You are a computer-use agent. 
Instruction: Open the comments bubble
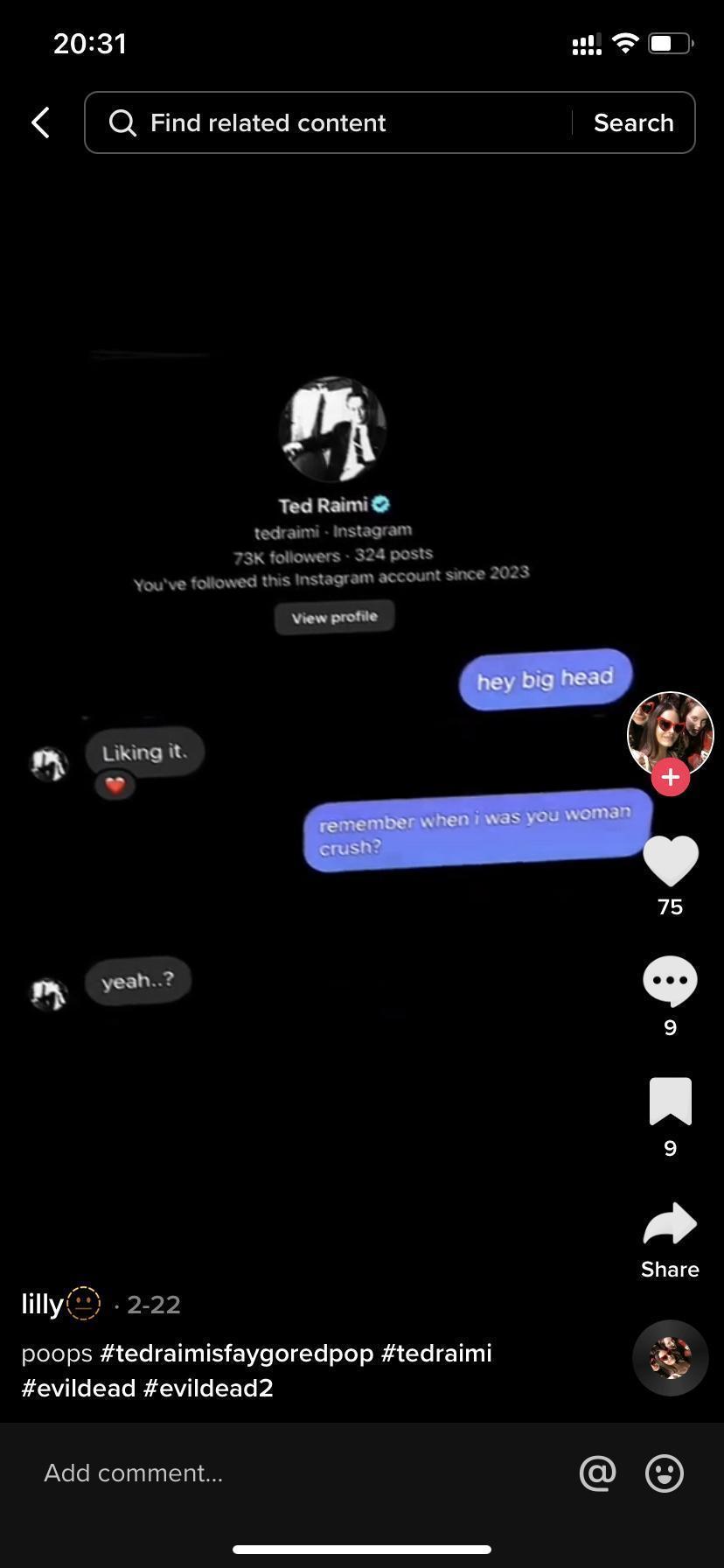click(670, 982)
